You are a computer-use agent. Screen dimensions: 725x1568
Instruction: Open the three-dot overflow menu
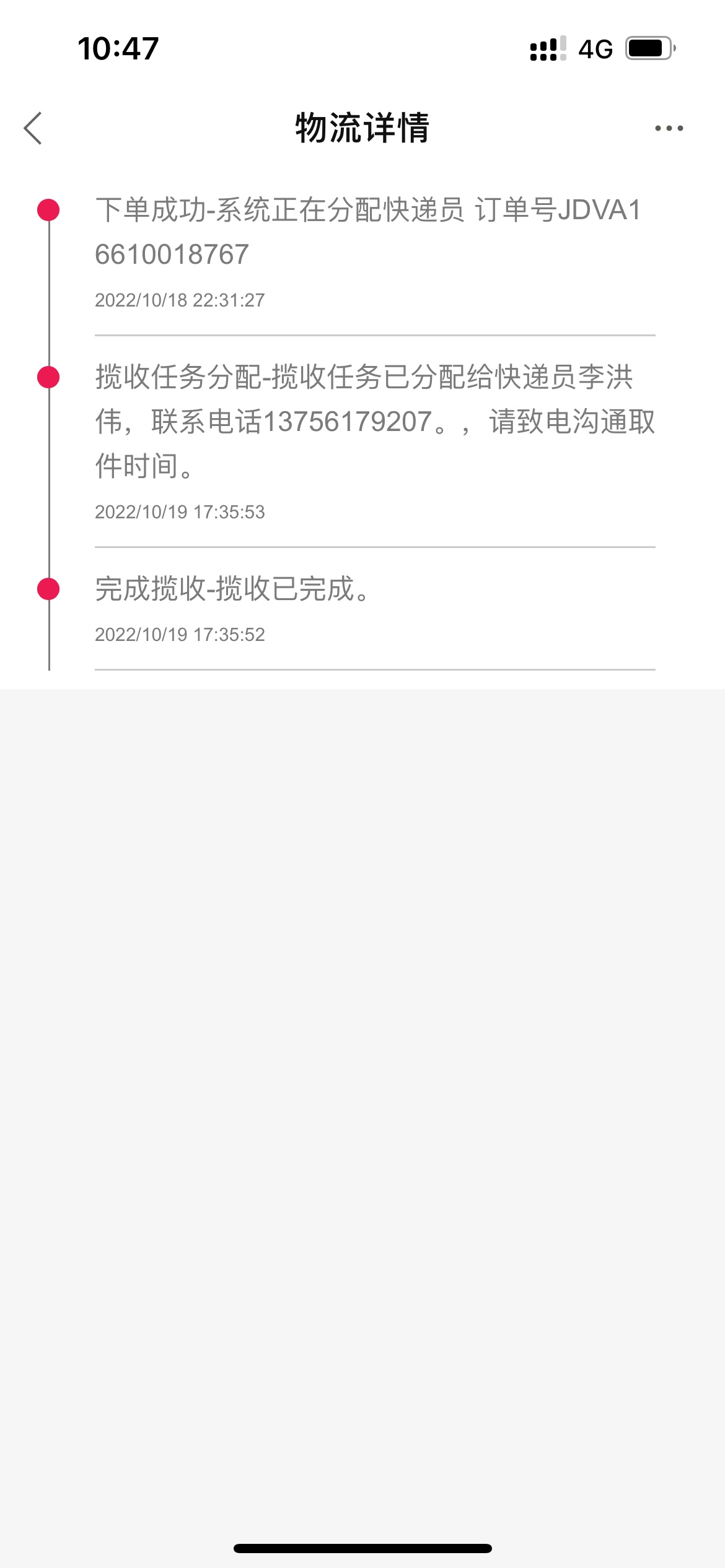(669, 128)
